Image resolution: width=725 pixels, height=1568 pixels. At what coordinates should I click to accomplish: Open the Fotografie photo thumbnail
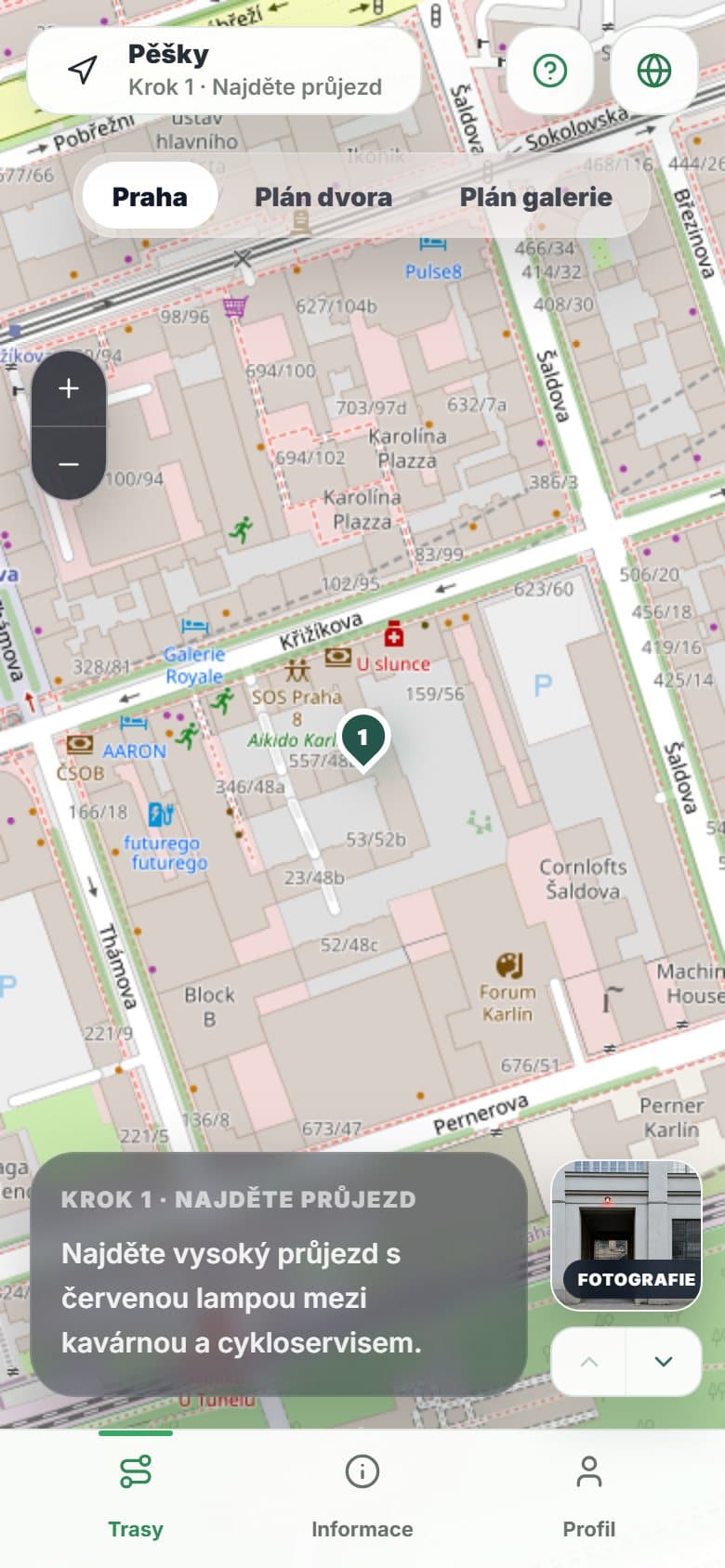(626, 1235)
